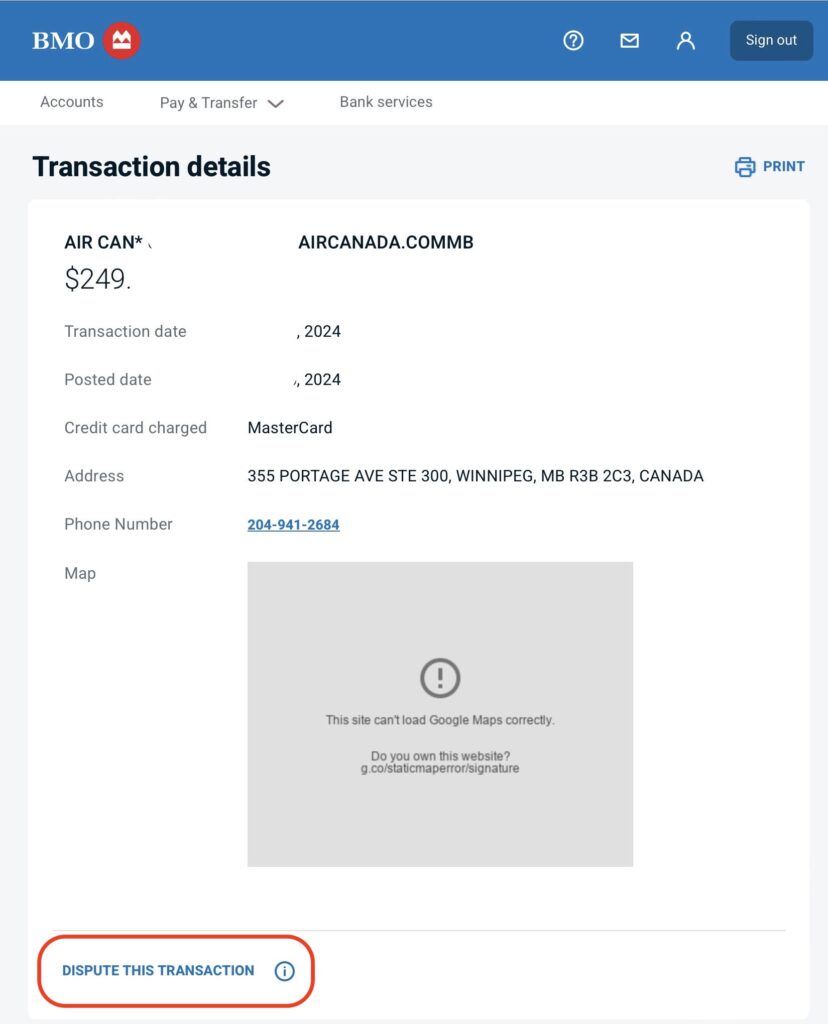Expand the Pay & Transfer dropdown

pos(222,103)
